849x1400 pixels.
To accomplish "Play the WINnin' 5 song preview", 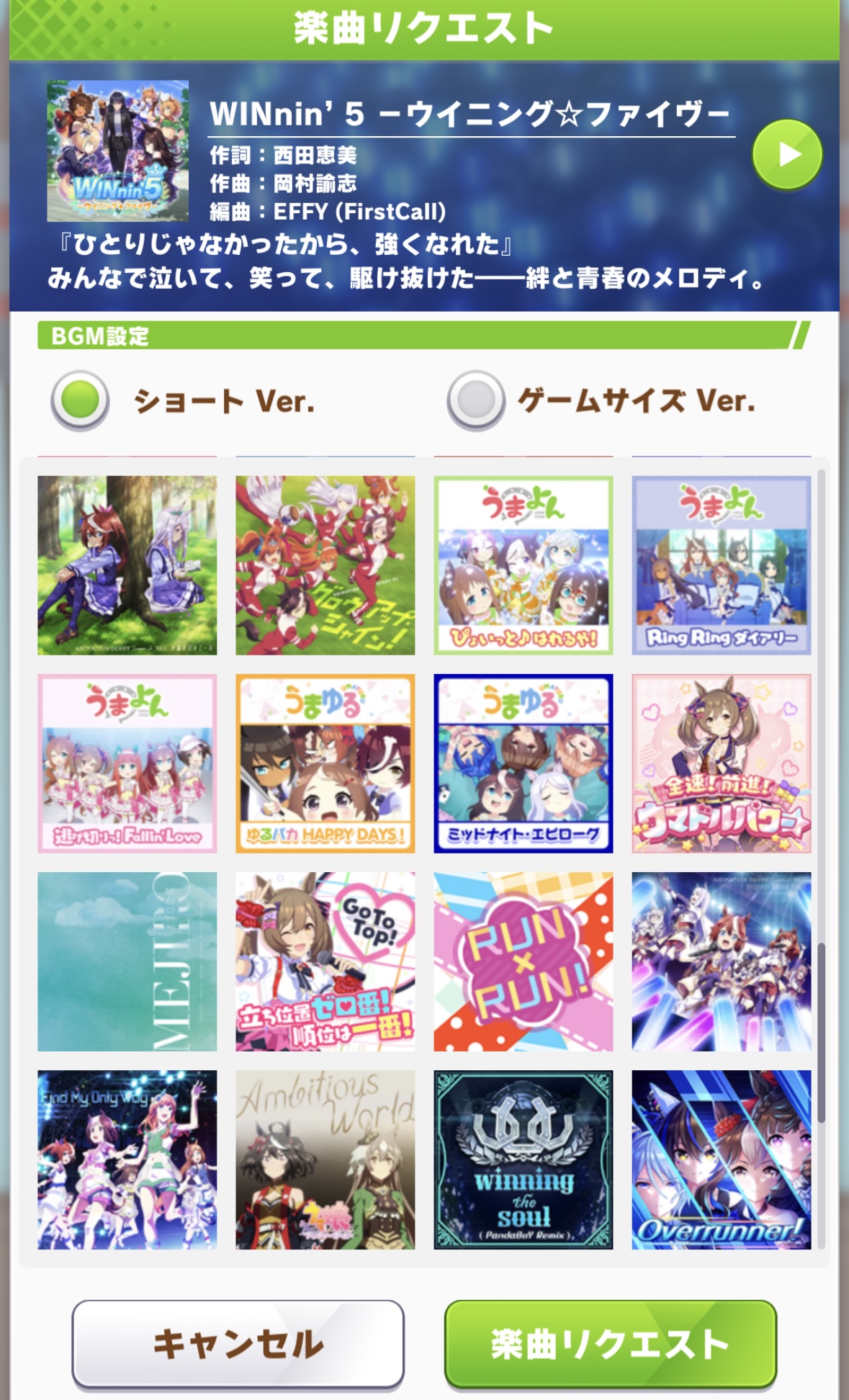I will tap(786, 155).
